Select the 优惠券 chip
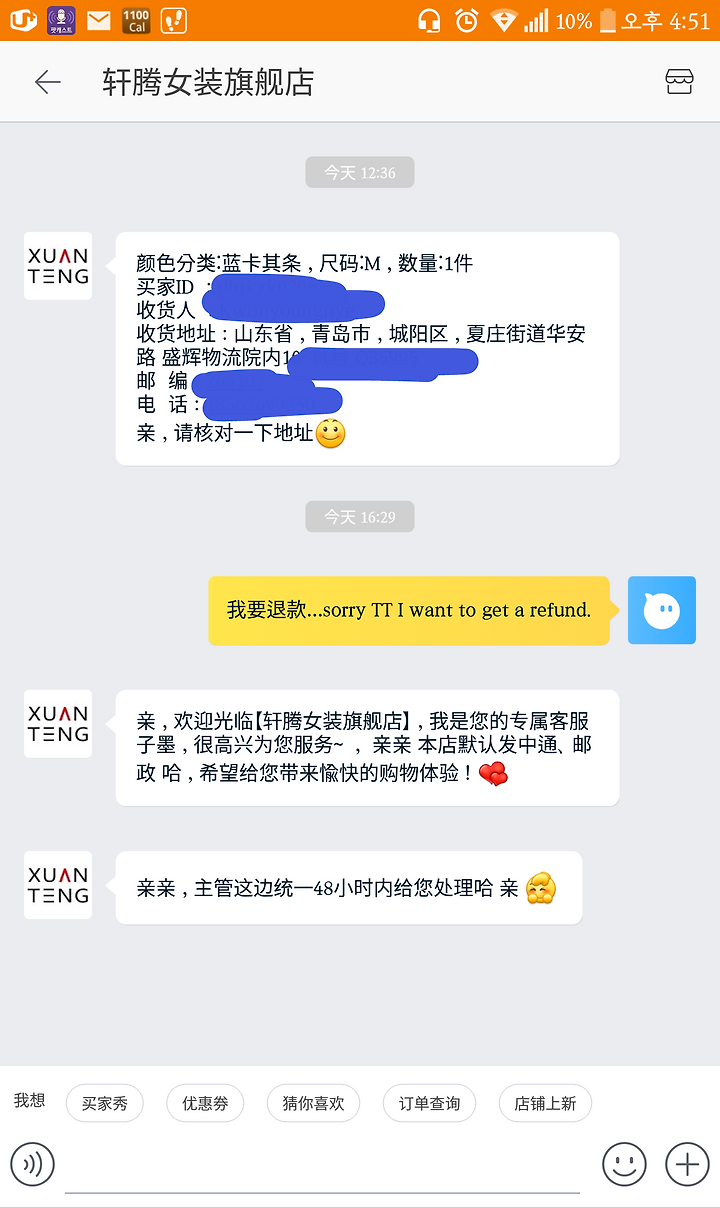Viewport: 720px width, 1208px height. point(205,1104)
